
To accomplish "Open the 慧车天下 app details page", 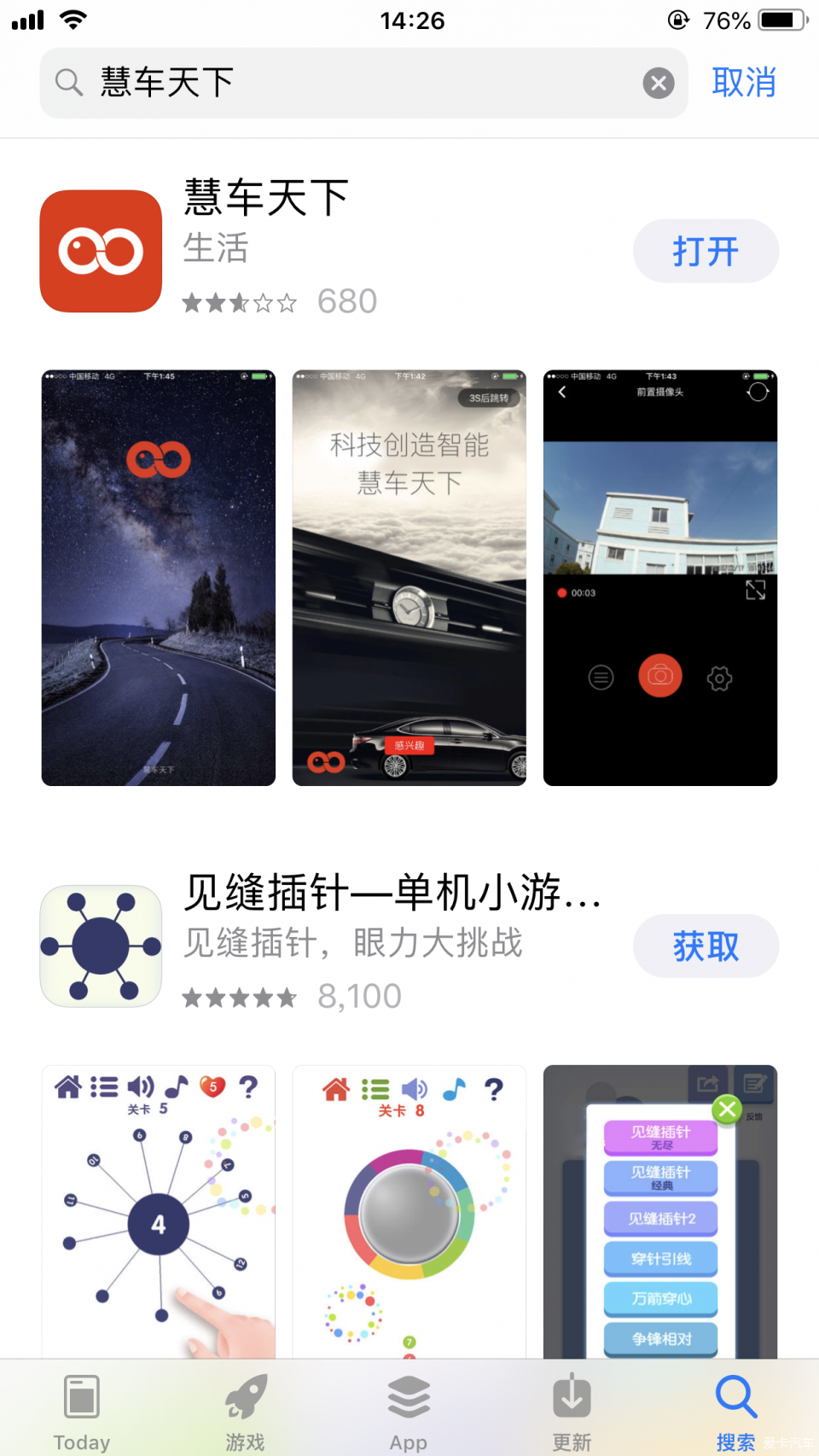I will (266, 199).
